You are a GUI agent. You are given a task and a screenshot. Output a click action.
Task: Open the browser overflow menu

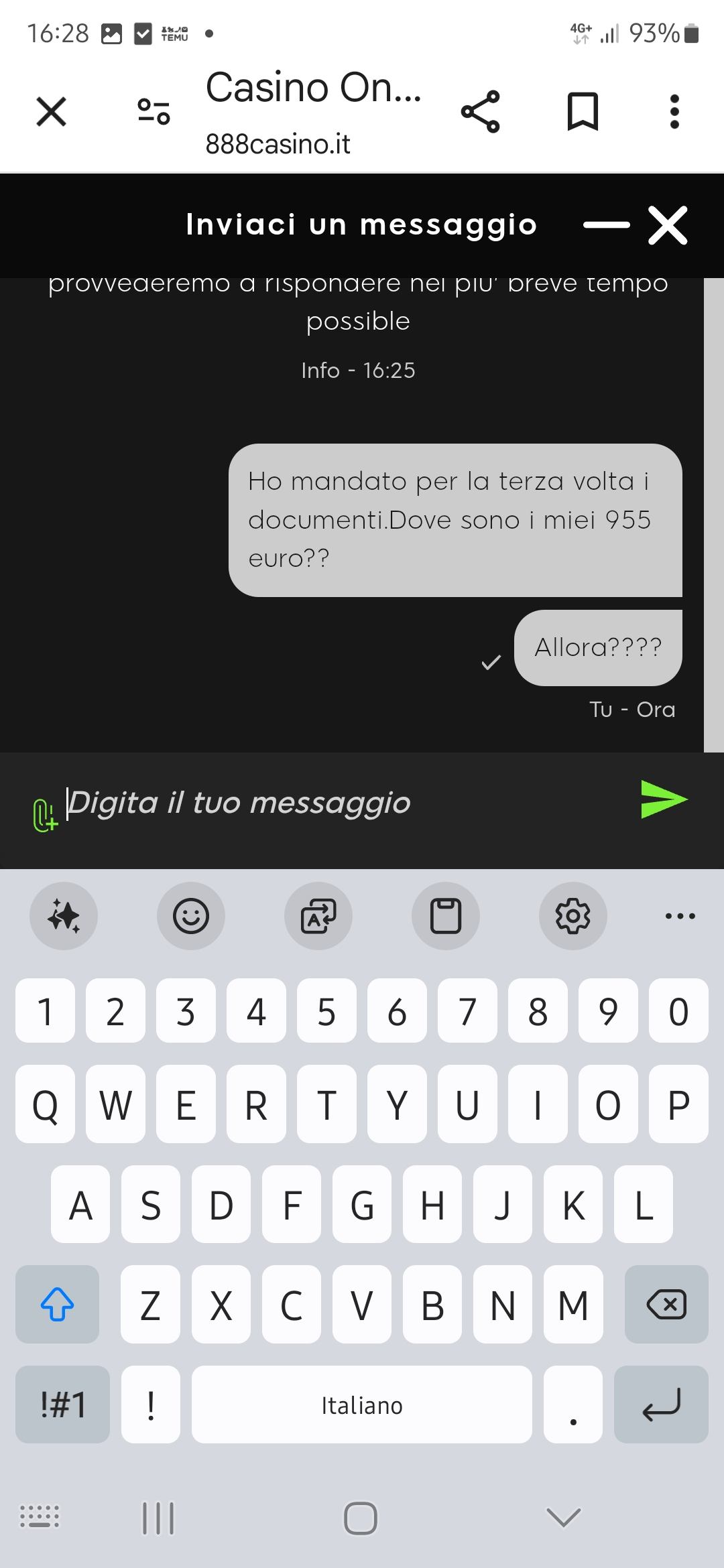[674, 111]
